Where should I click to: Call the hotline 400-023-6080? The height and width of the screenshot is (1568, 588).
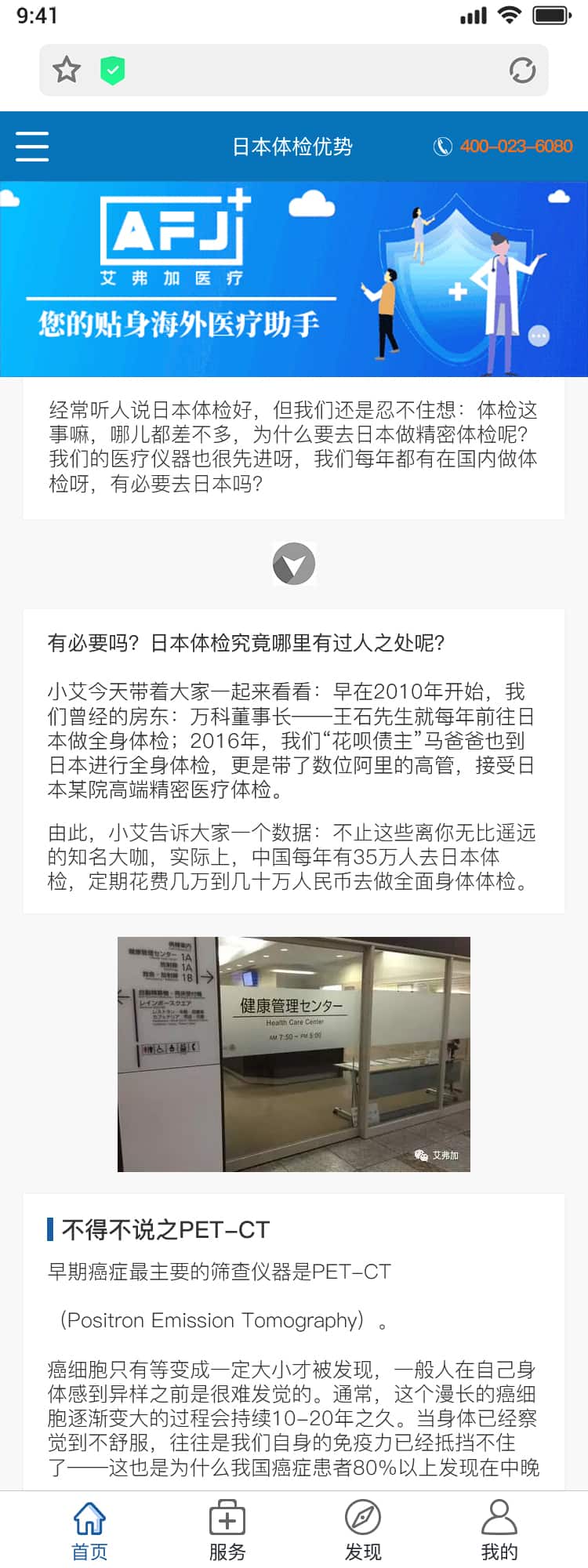[503, 147]
